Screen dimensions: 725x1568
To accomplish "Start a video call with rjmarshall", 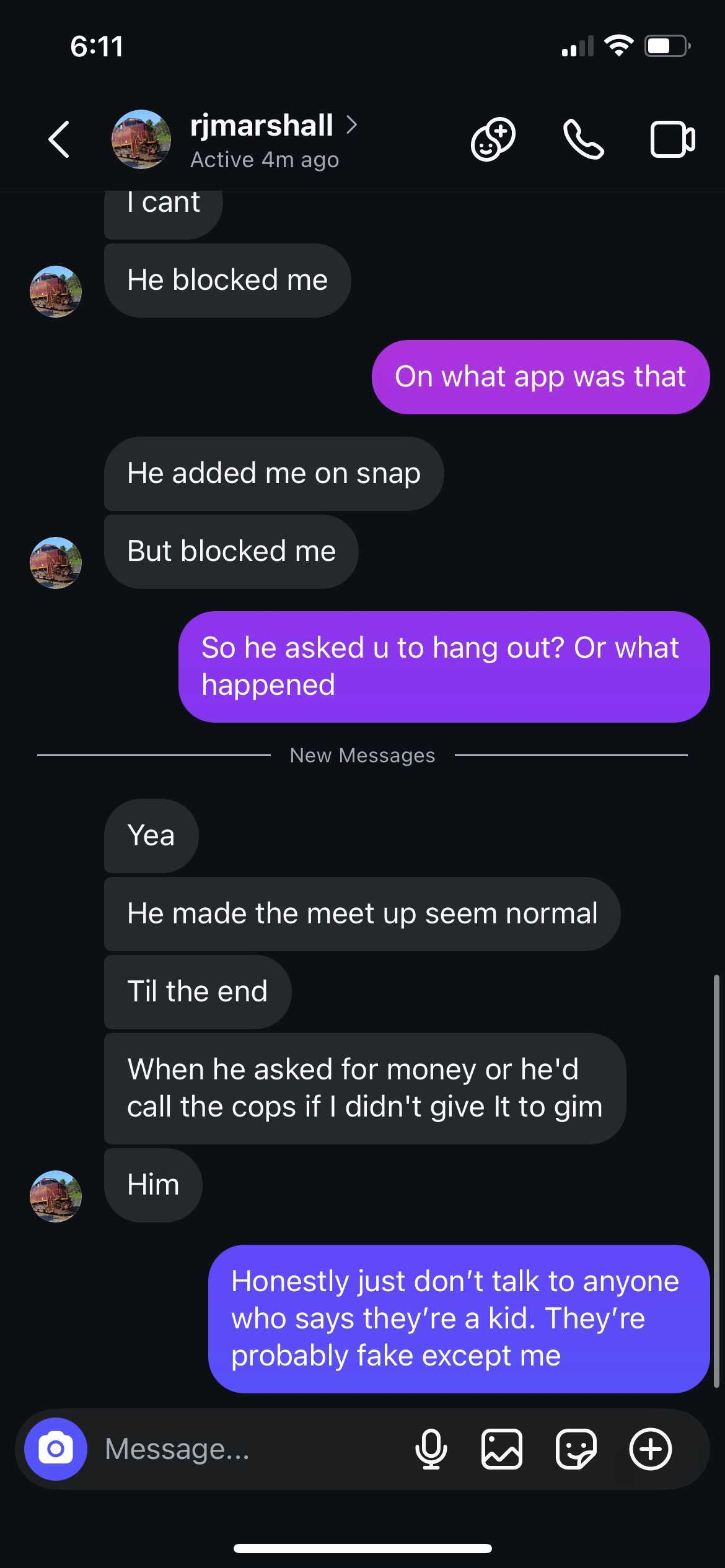I will (x=672, y=140).
